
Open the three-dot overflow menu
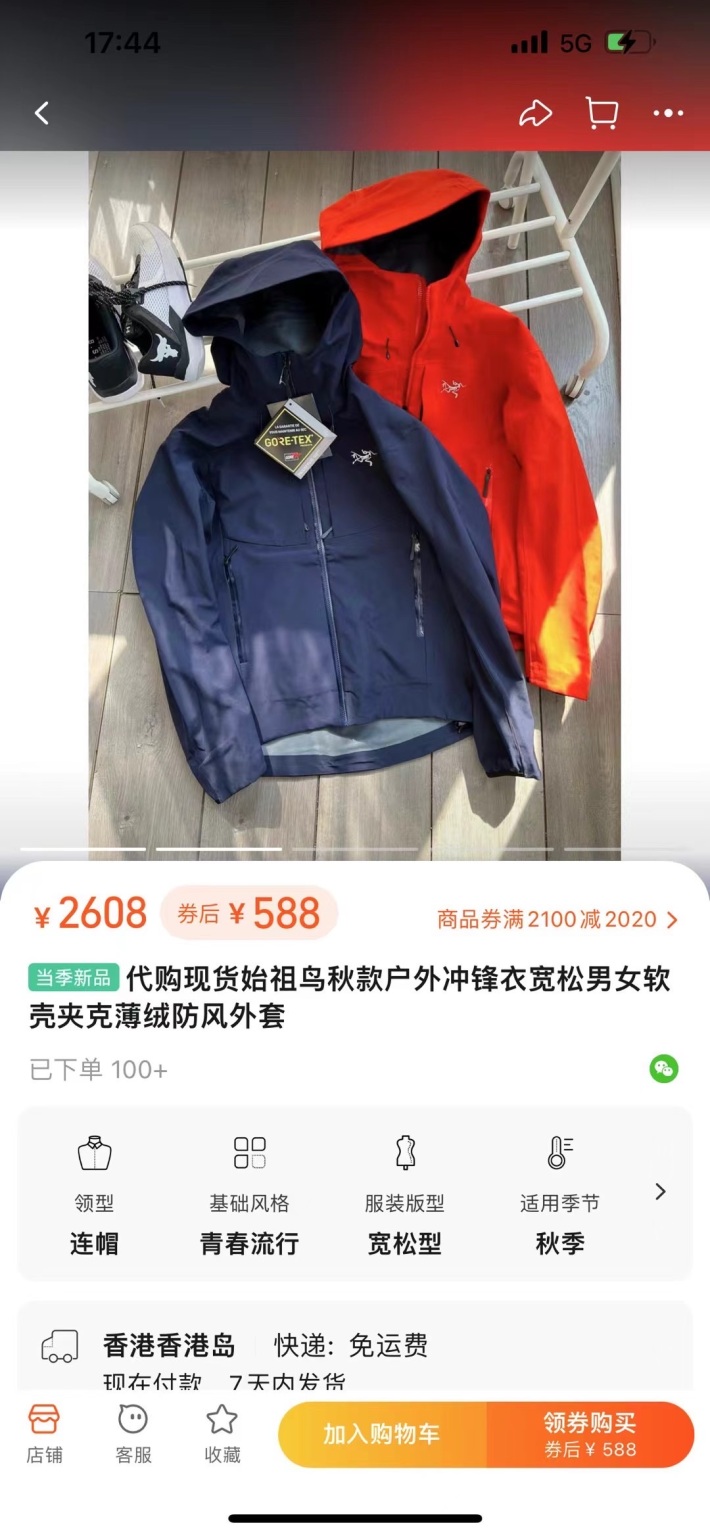[668, 114]
